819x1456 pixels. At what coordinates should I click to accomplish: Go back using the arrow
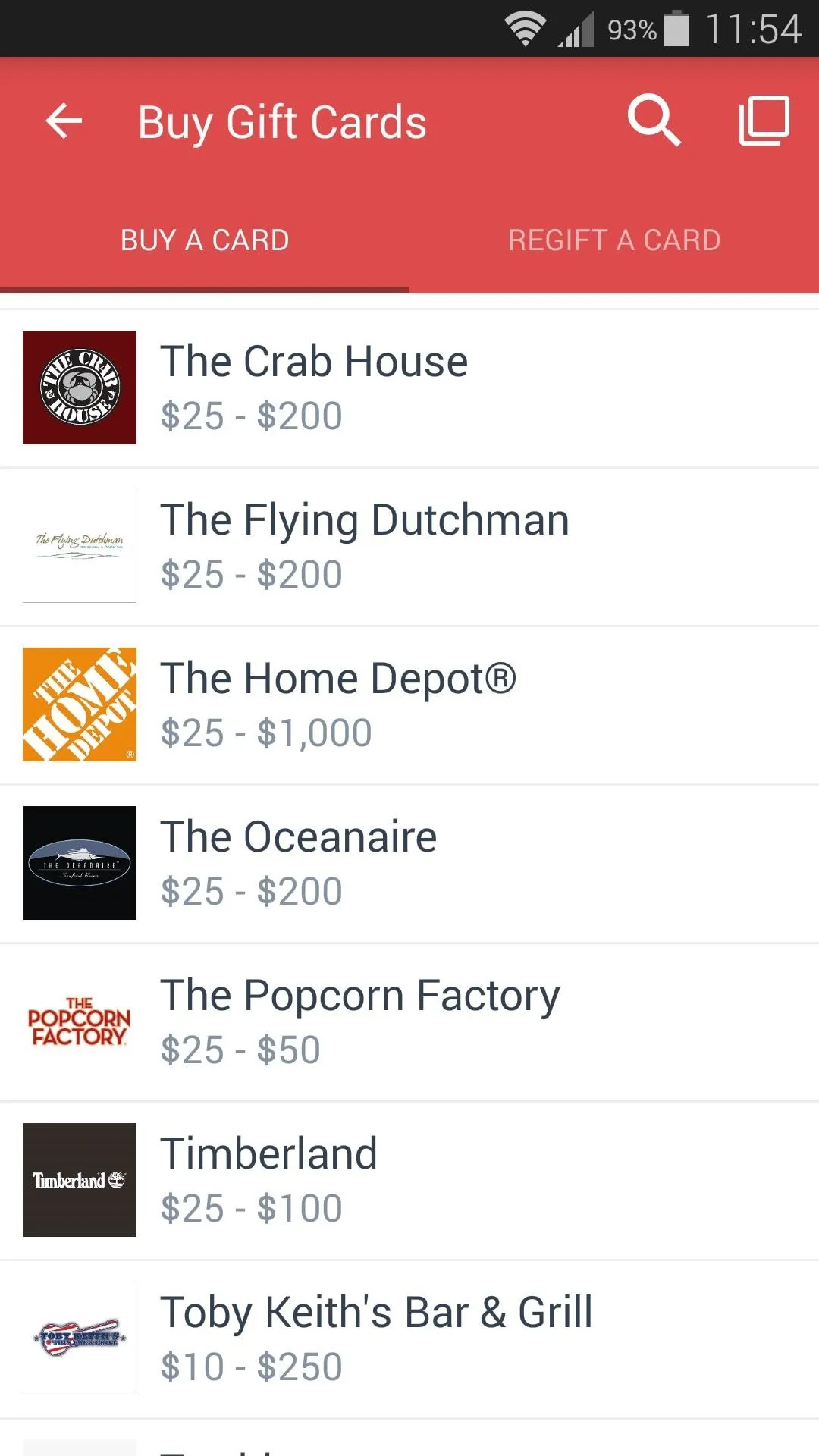coord(64,121)
